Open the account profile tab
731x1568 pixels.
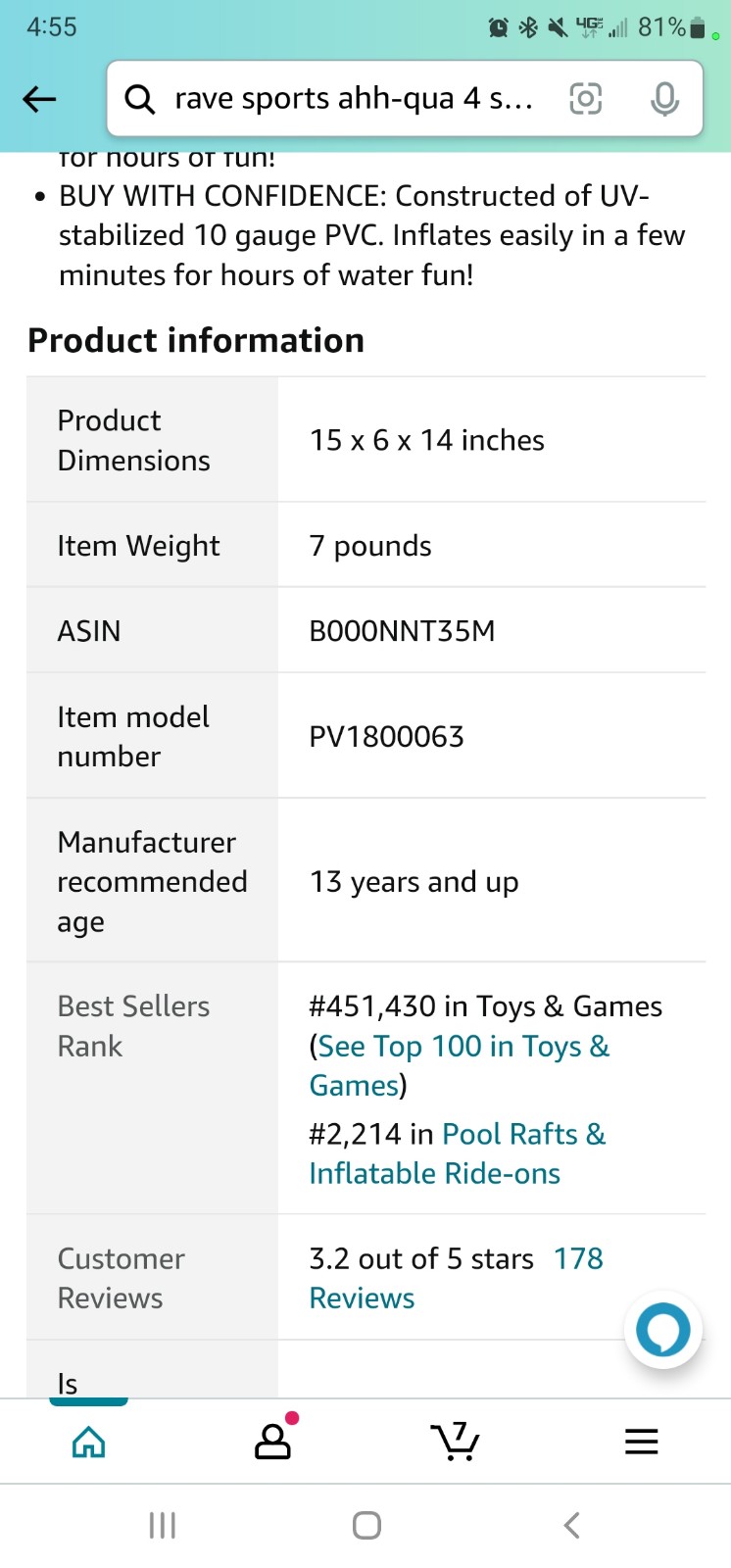tap(273, 1441)
